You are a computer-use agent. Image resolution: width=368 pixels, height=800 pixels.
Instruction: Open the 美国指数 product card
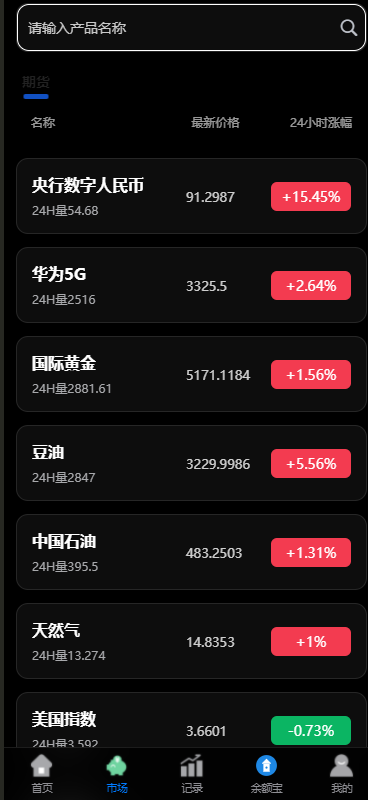pos(191,720)
